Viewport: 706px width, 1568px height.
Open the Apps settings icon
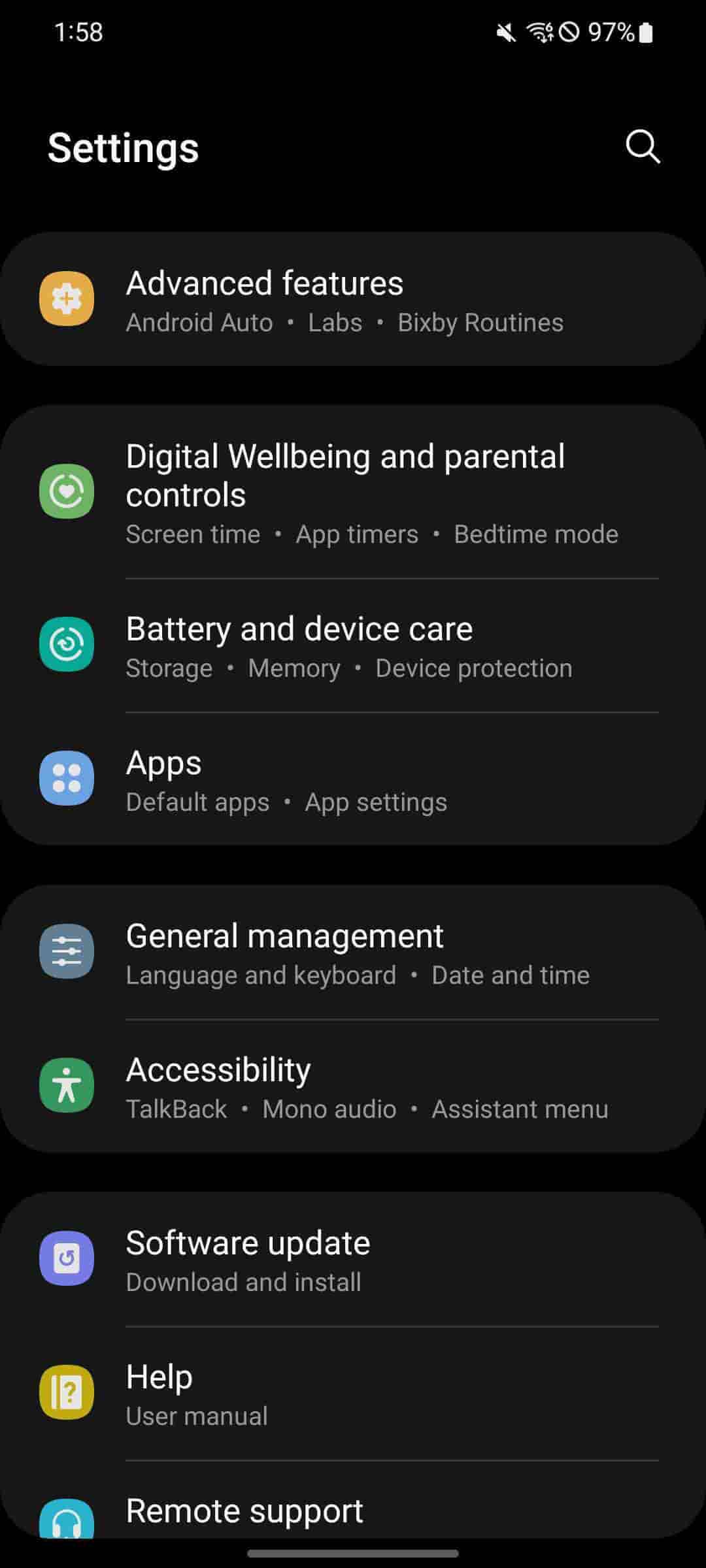(x=66, y=779)
